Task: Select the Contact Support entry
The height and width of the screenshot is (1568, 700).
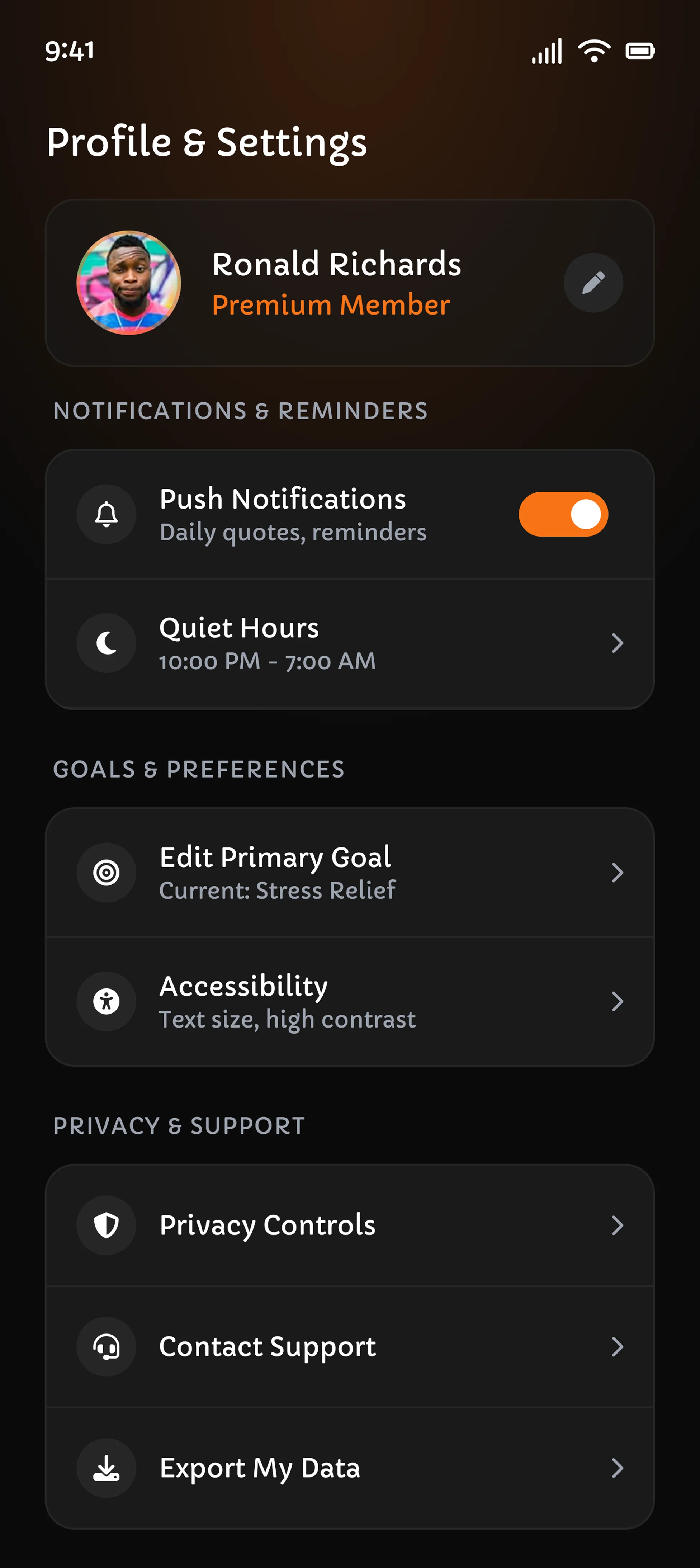Action: click(x=350, y=1347)
